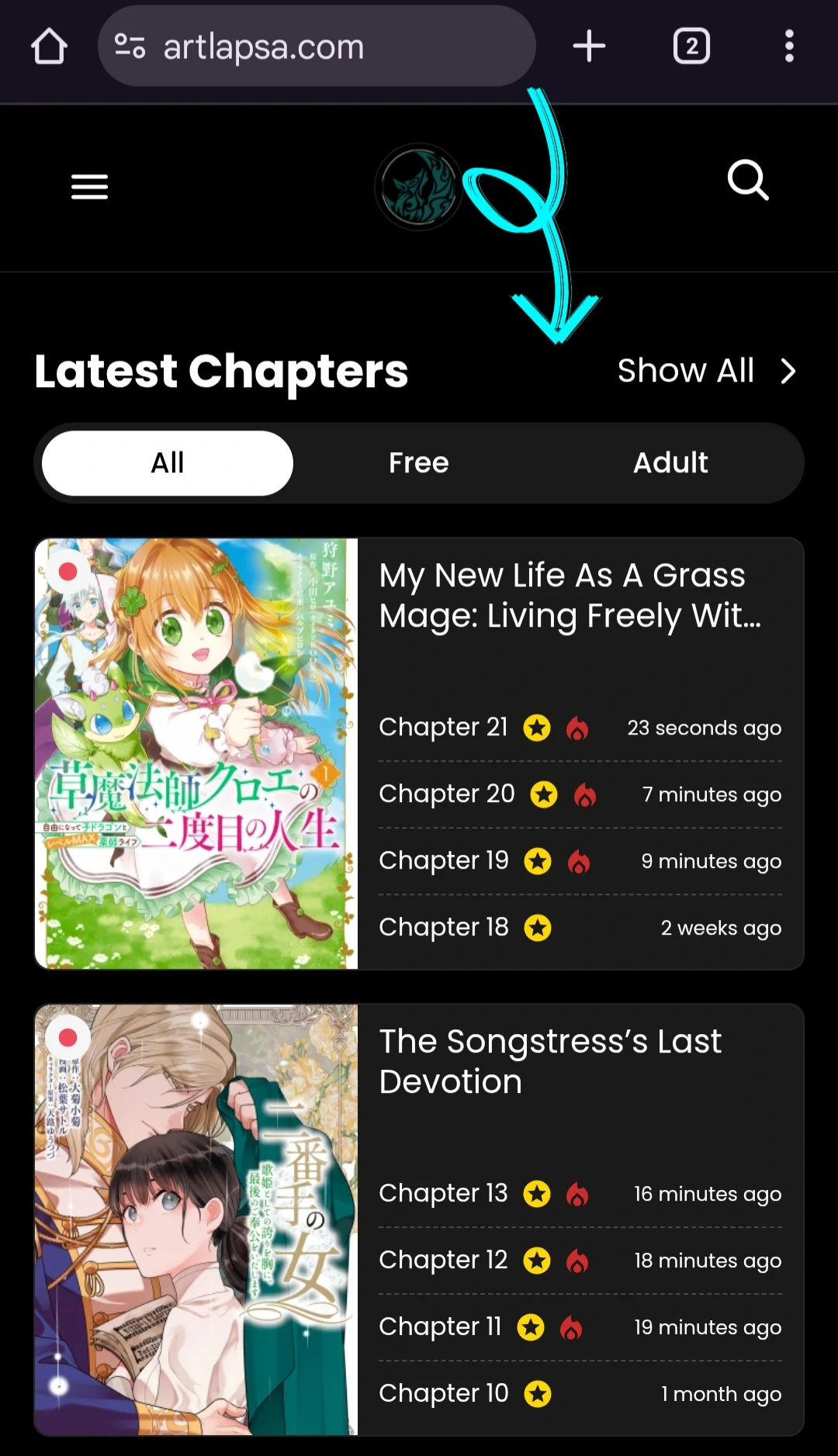Read Chapter 13 of Songstress's Last Devotion

tap(443, 1194)
